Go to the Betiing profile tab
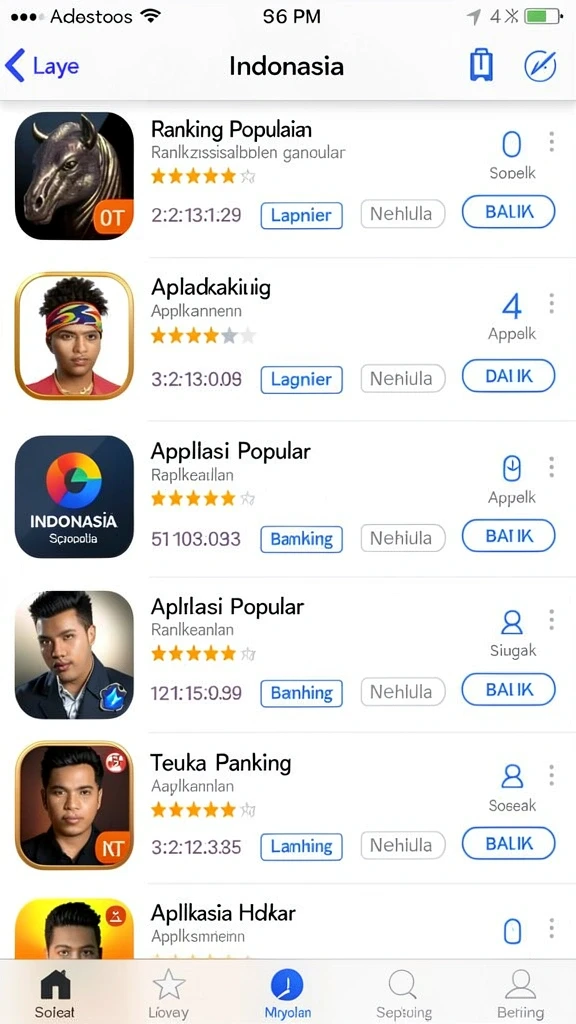 pos(520,993)
